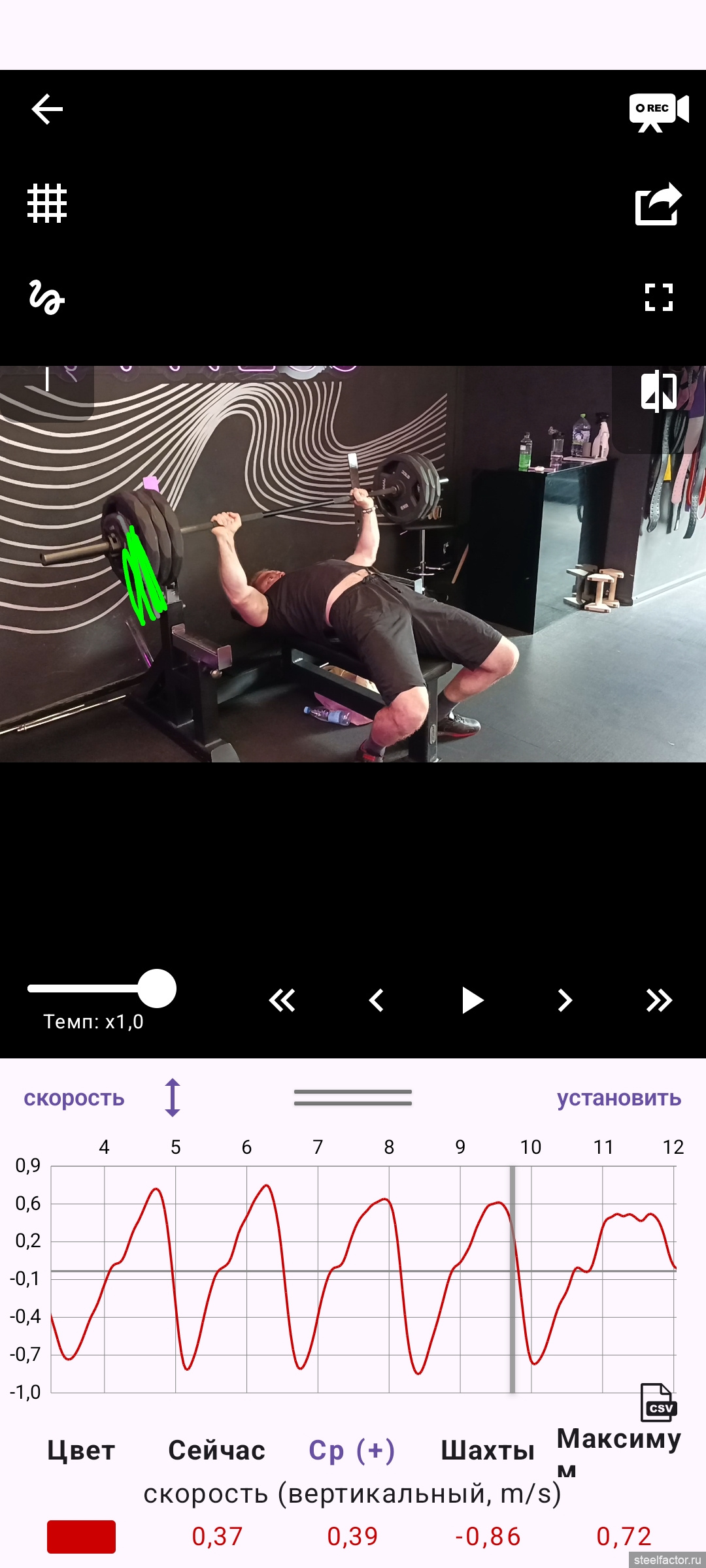Open the скорость metric selector

[x=74, y=1098]
